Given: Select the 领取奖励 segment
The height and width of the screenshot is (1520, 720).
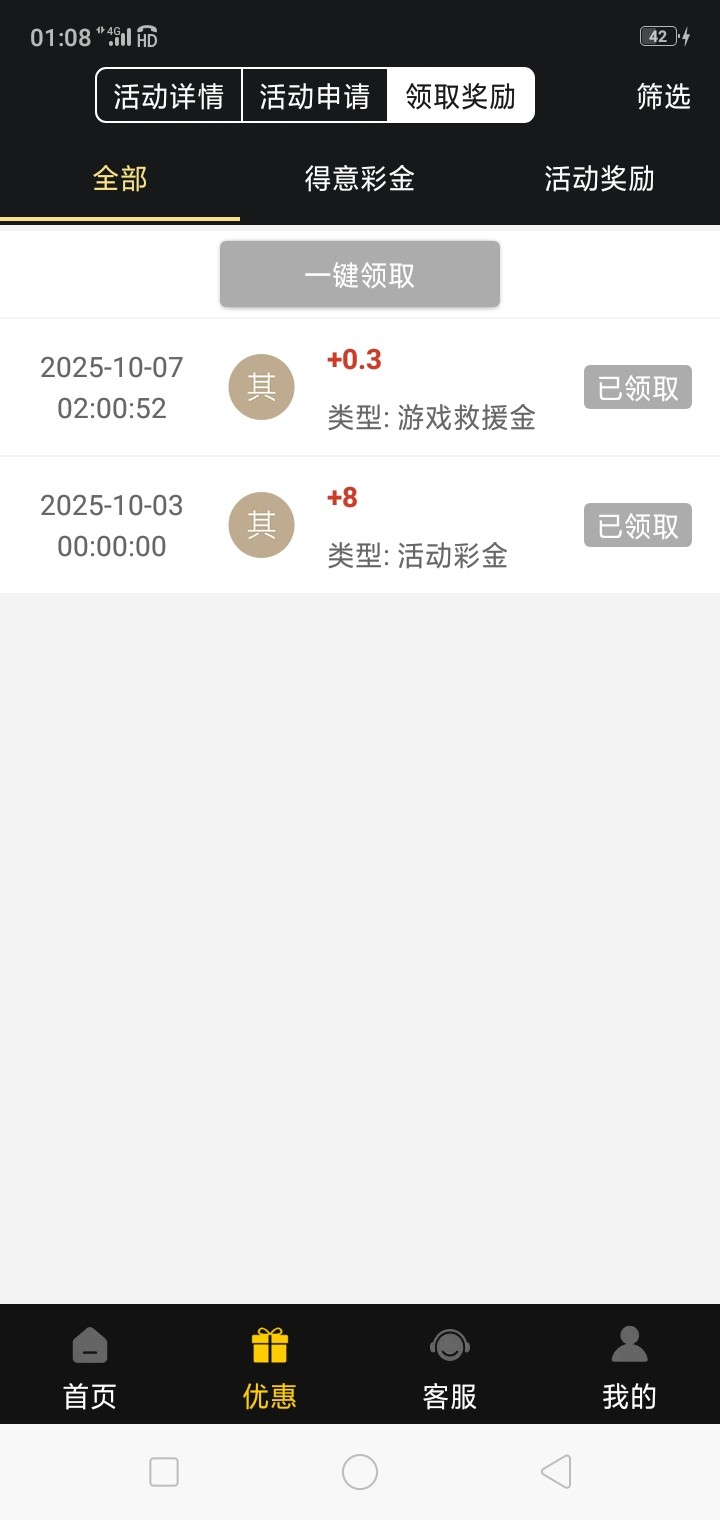Looking at the screenshot, I should (461, 96).
